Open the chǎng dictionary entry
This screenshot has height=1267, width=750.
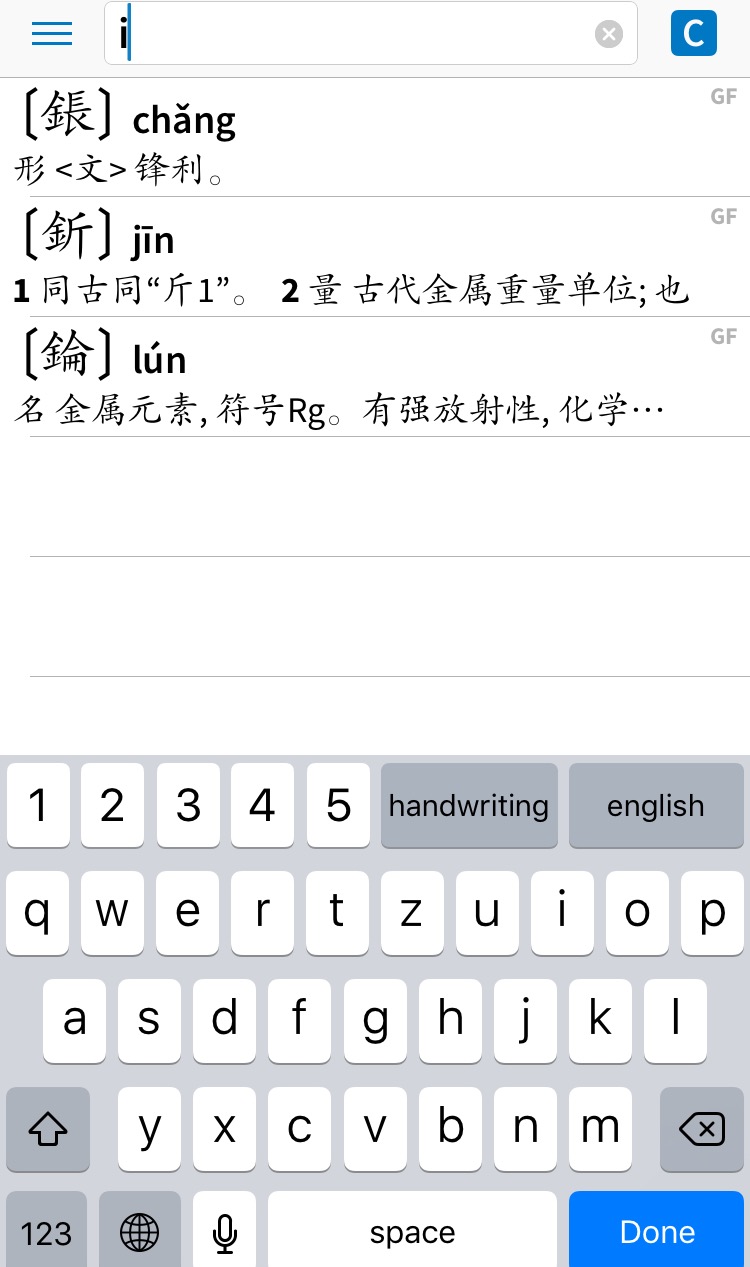[375, 137]
